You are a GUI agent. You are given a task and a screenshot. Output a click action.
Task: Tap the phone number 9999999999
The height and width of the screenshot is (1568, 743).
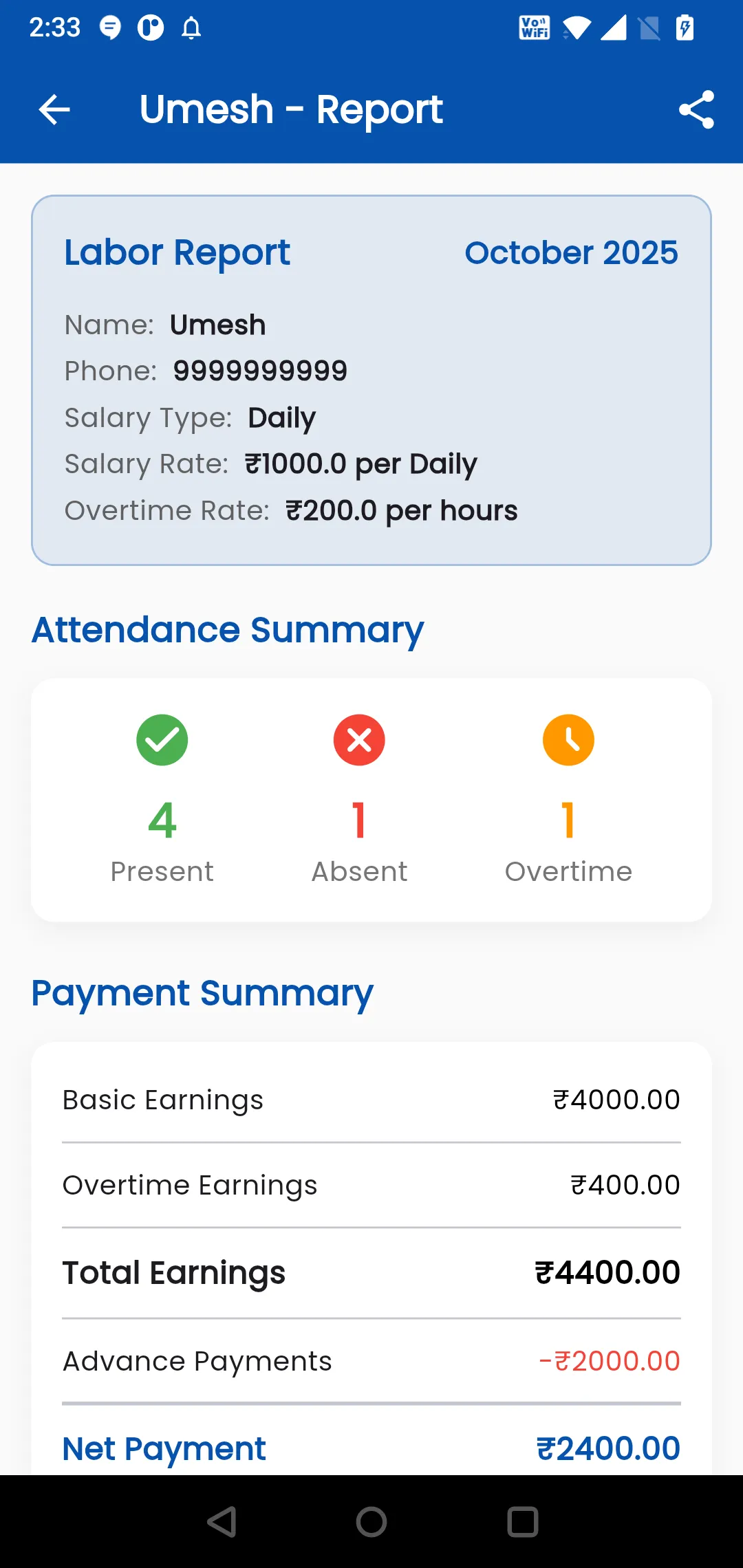tap(260, 370)
